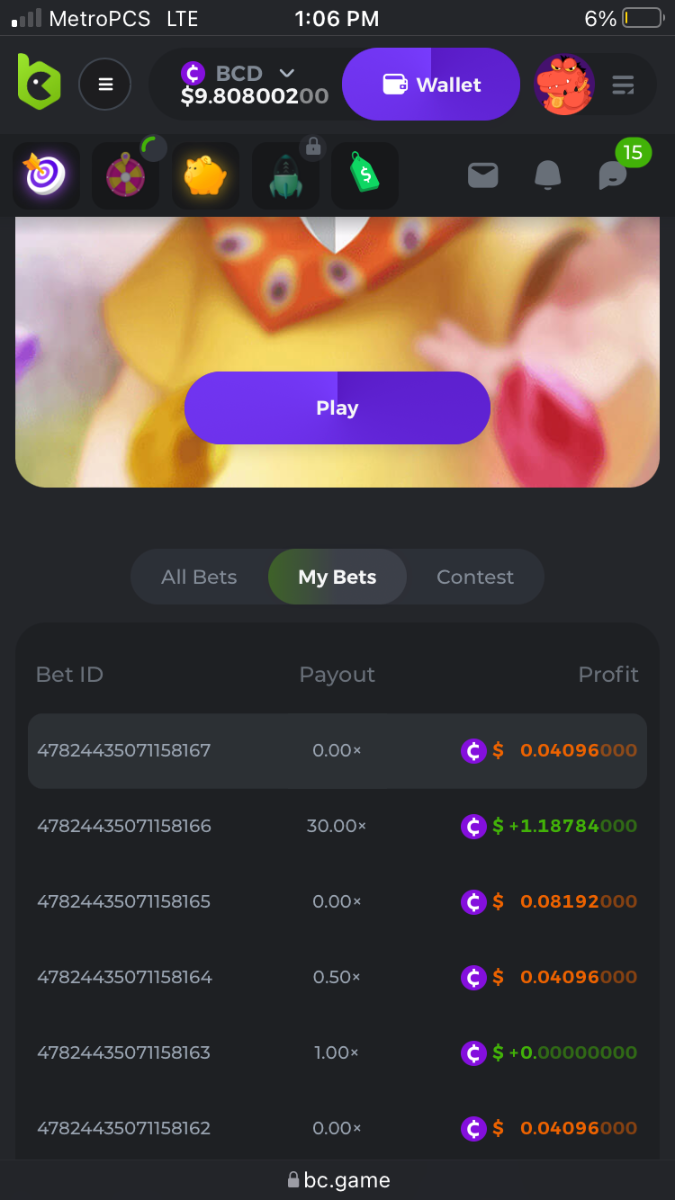Switch to the Contest tab
Image resolution: width=675 pixels, height=1200 pixels.
(475, 577)
